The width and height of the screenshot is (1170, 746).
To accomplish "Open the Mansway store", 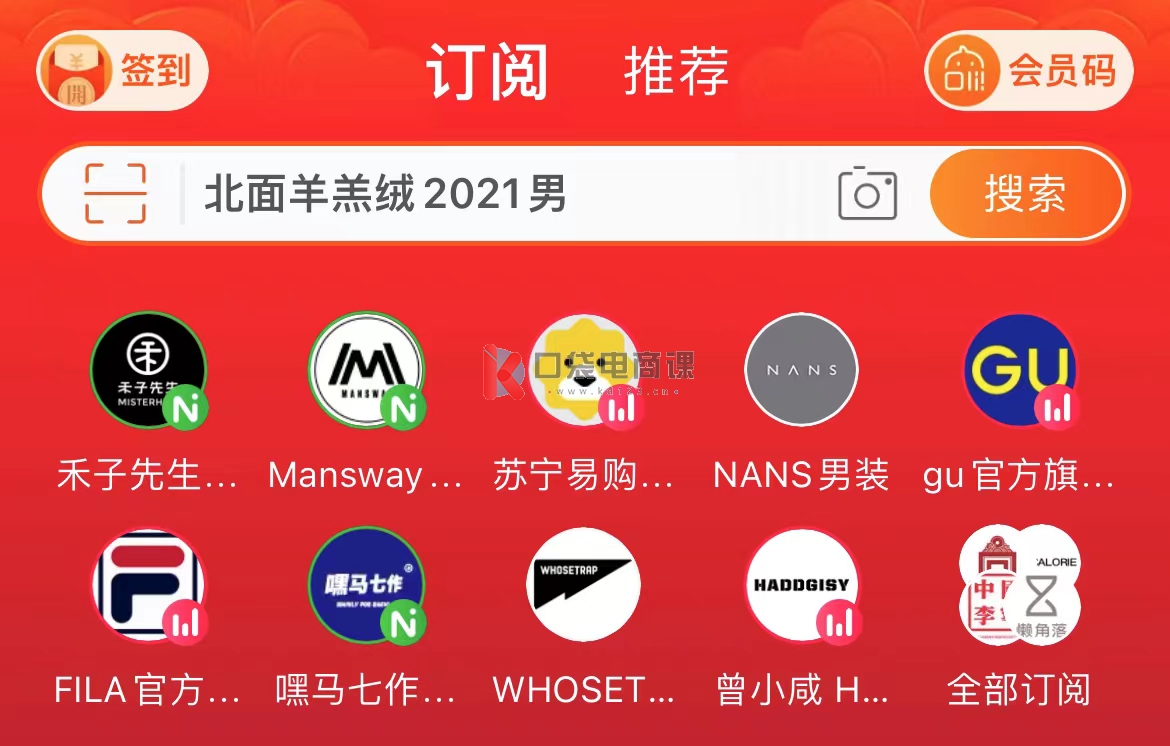I will click(x=366, y=371).
